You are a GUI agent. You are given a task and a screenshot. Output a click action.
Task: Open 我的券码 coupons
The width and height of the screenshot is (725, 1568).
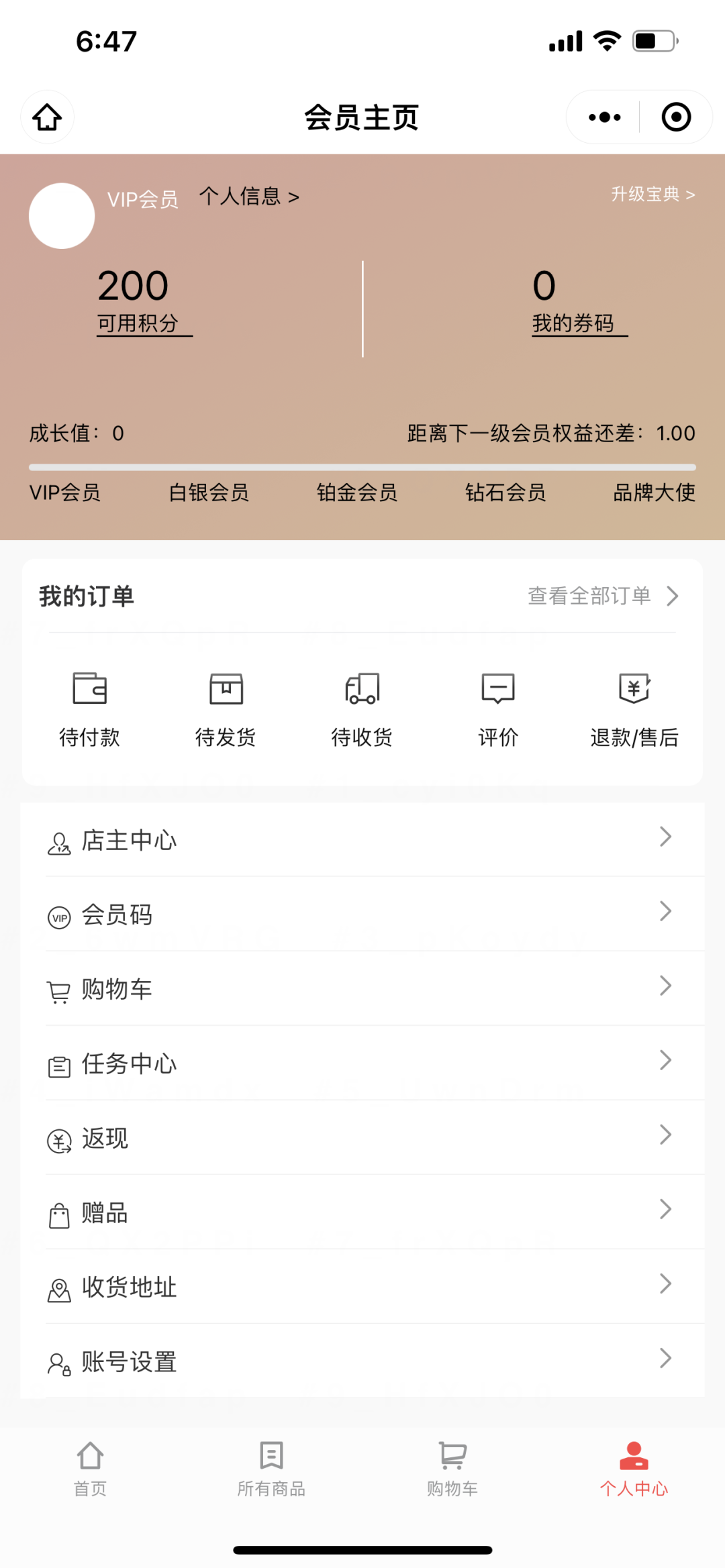573,301
